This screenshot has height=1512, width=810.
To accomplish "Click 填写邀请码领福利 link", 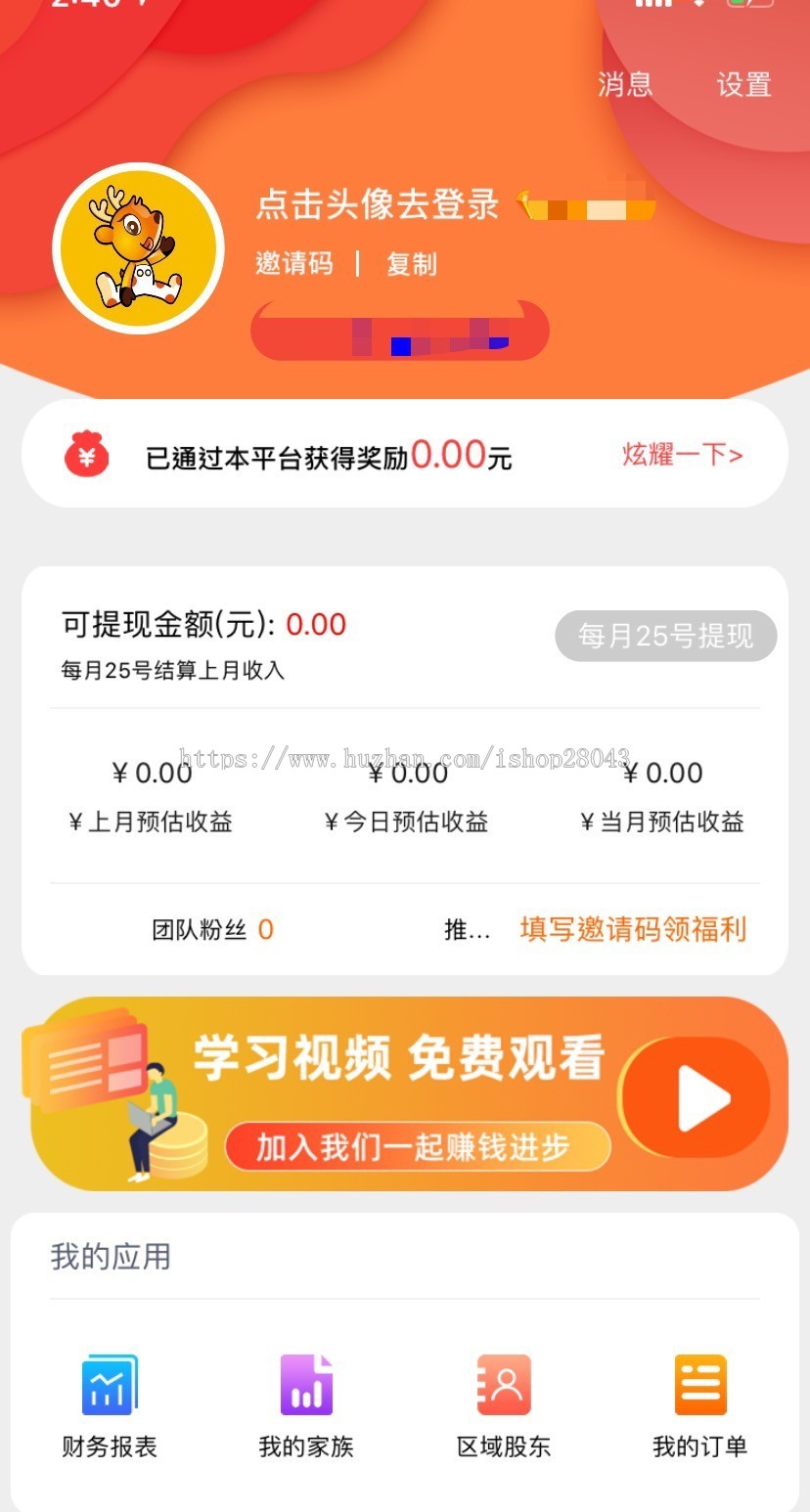I will coord(633,929).
